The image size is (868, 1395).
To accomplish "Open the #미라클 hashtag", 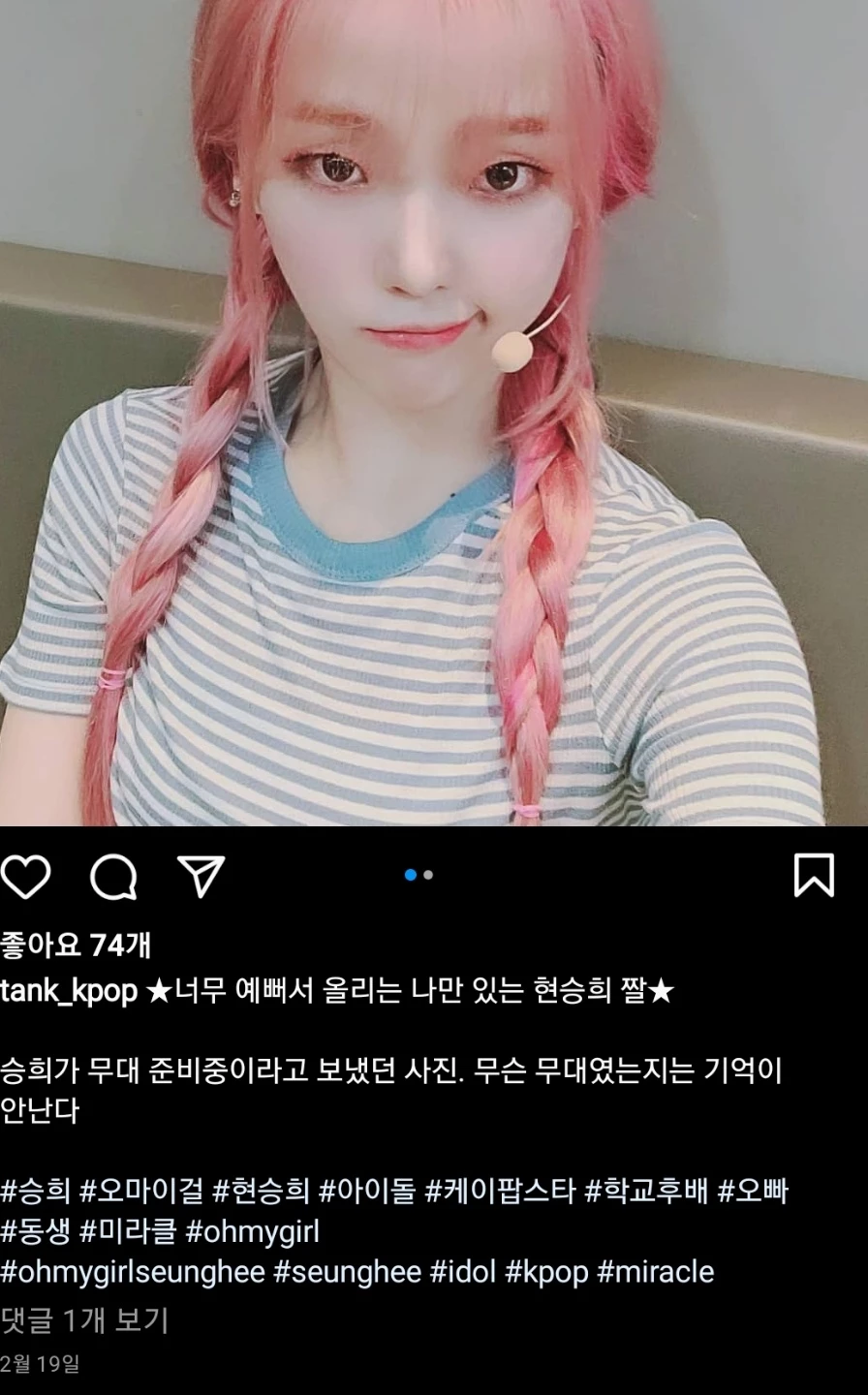I will pyautogui.click(x=128, y=1231).
